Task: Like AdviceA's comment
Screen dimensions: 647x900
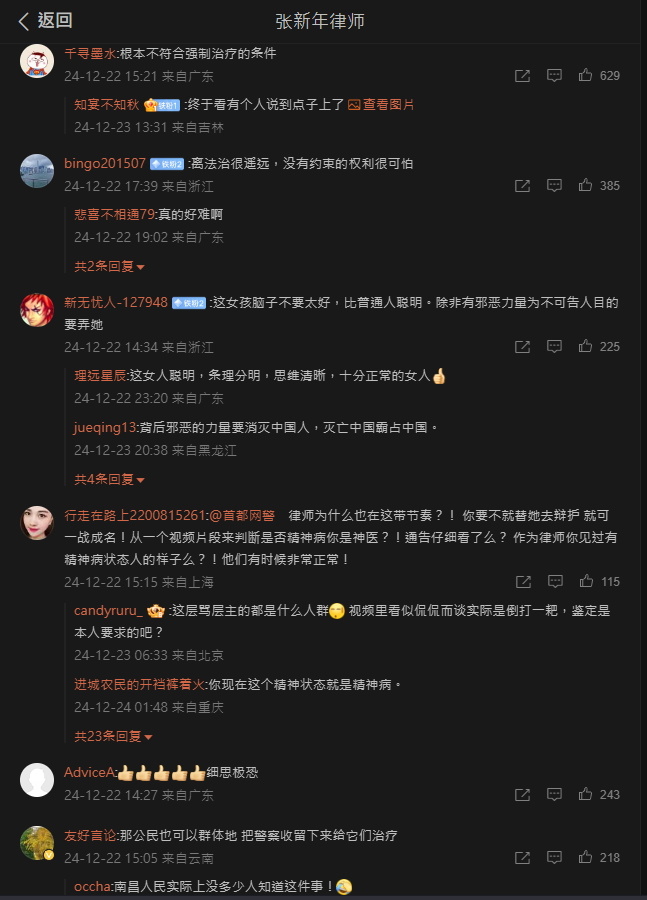Action: click(587, 794)
